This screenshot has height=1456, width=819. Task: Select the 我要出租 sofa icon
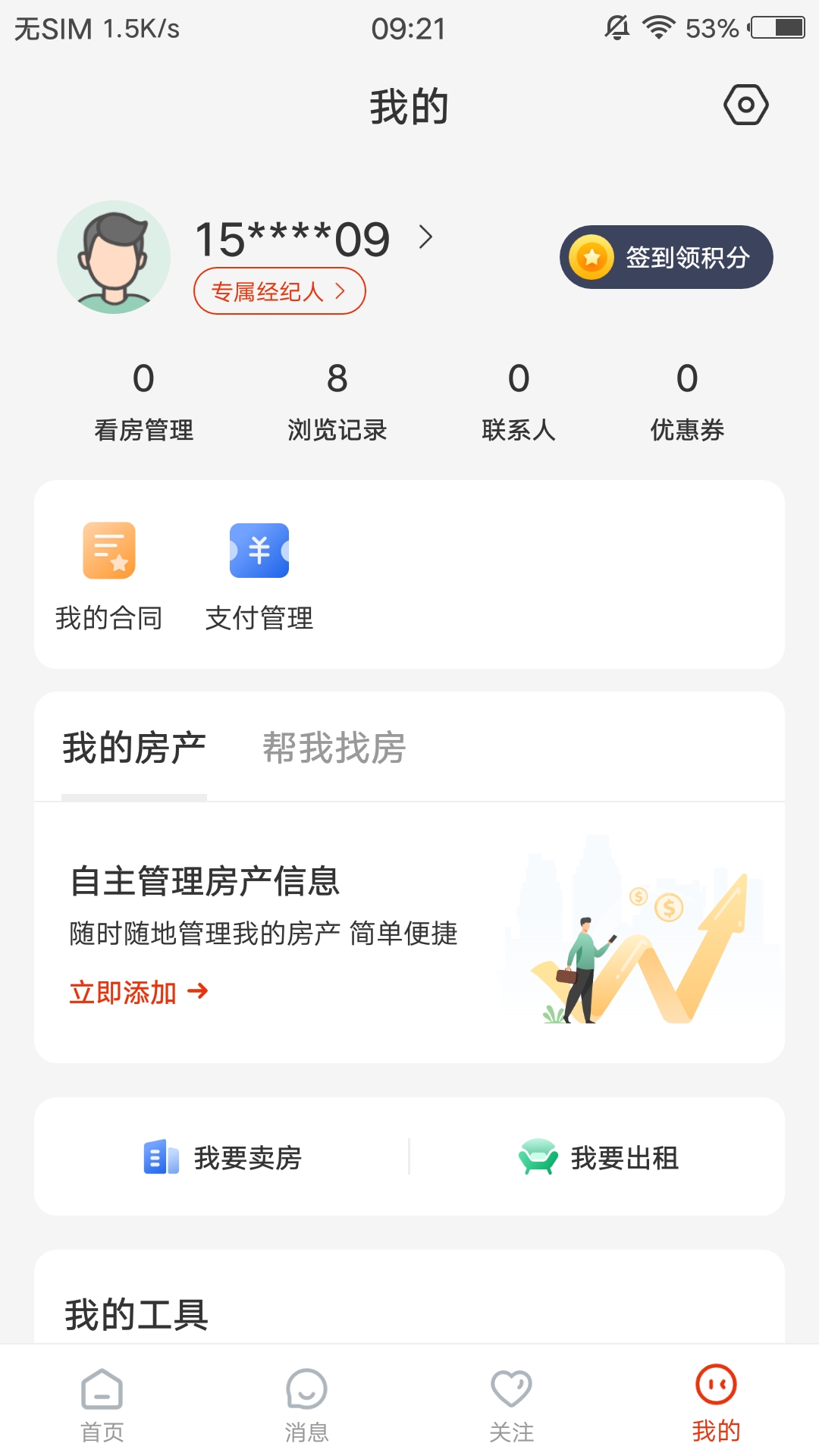pos(536,1156)
